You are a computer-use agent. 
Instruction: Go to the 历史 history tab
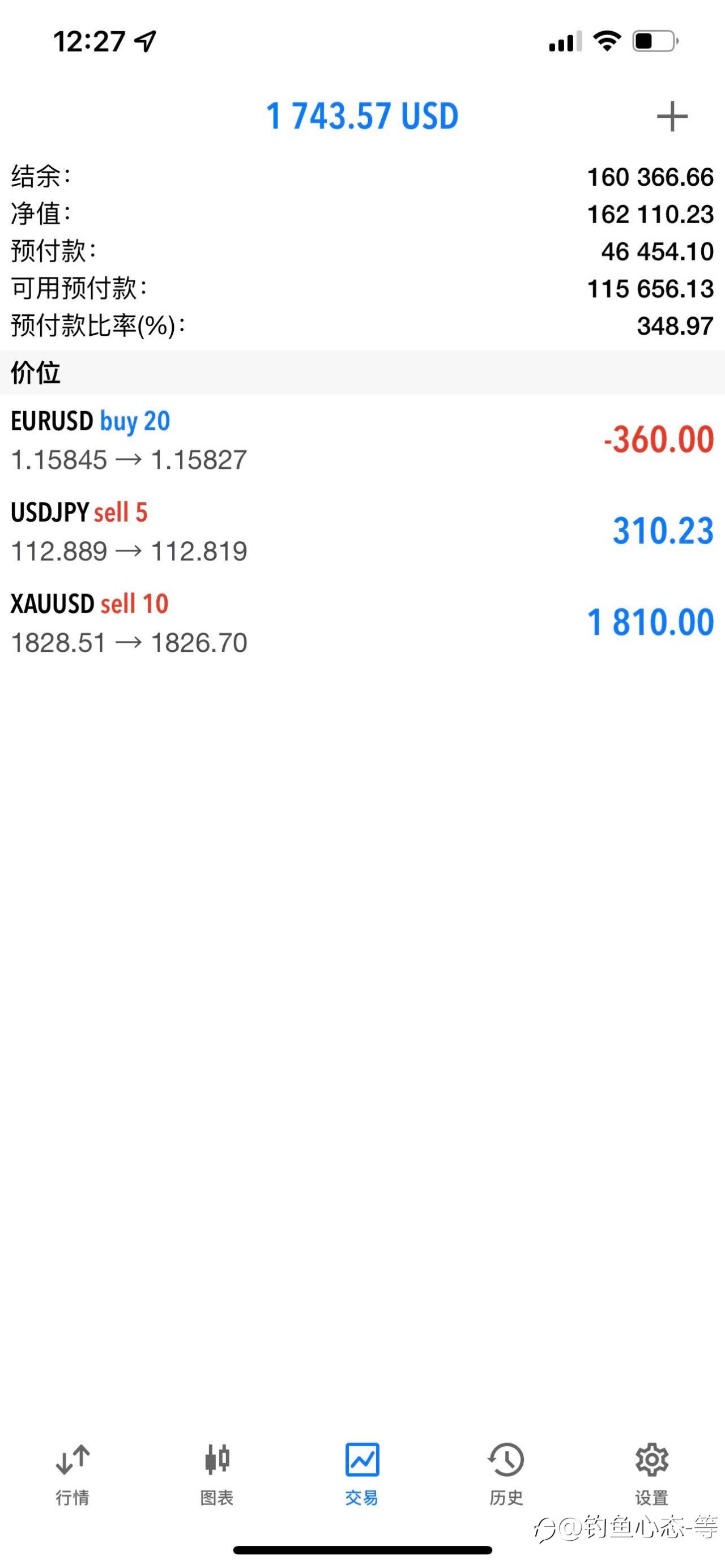pyautogui.click(x=506, y=1473)
